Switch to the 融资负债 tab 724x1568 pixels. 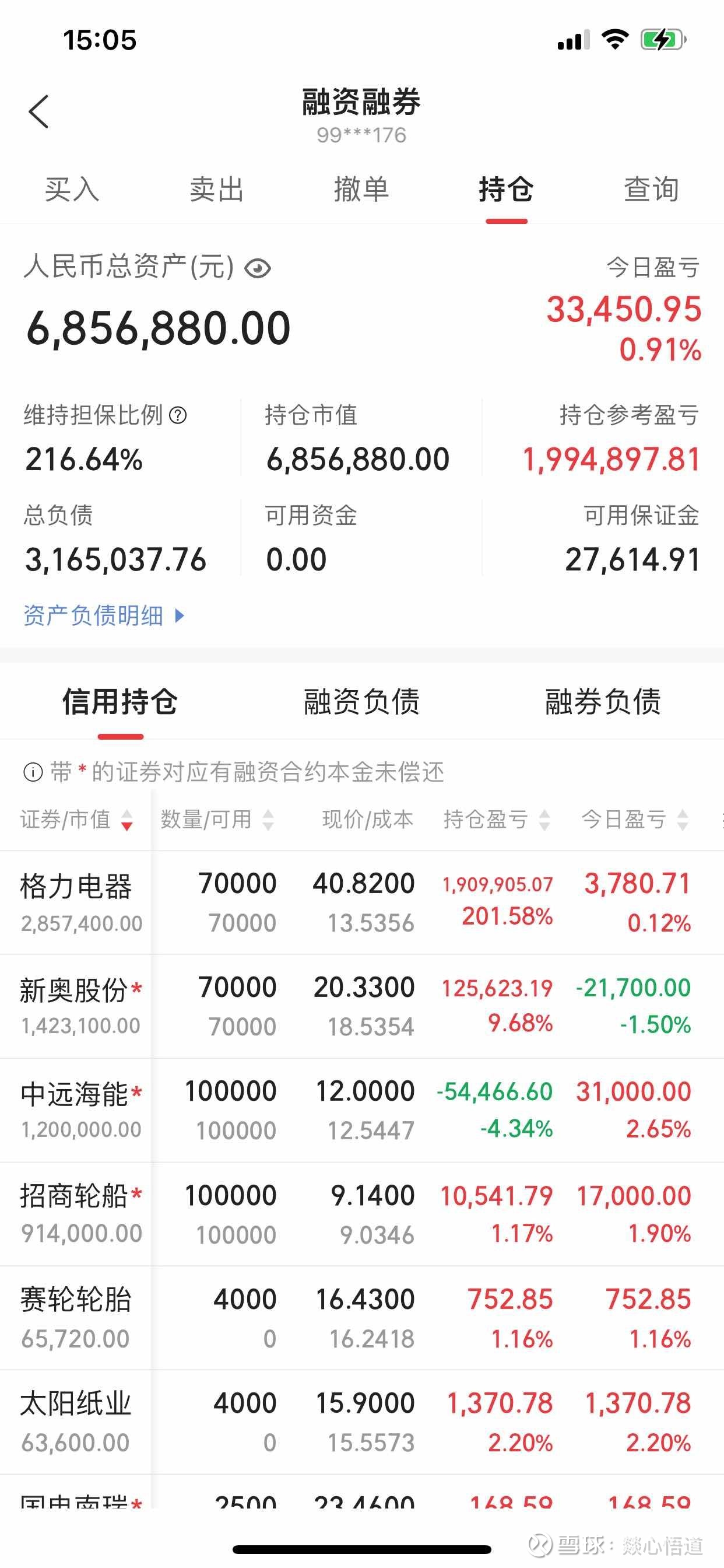pos(361,702)
